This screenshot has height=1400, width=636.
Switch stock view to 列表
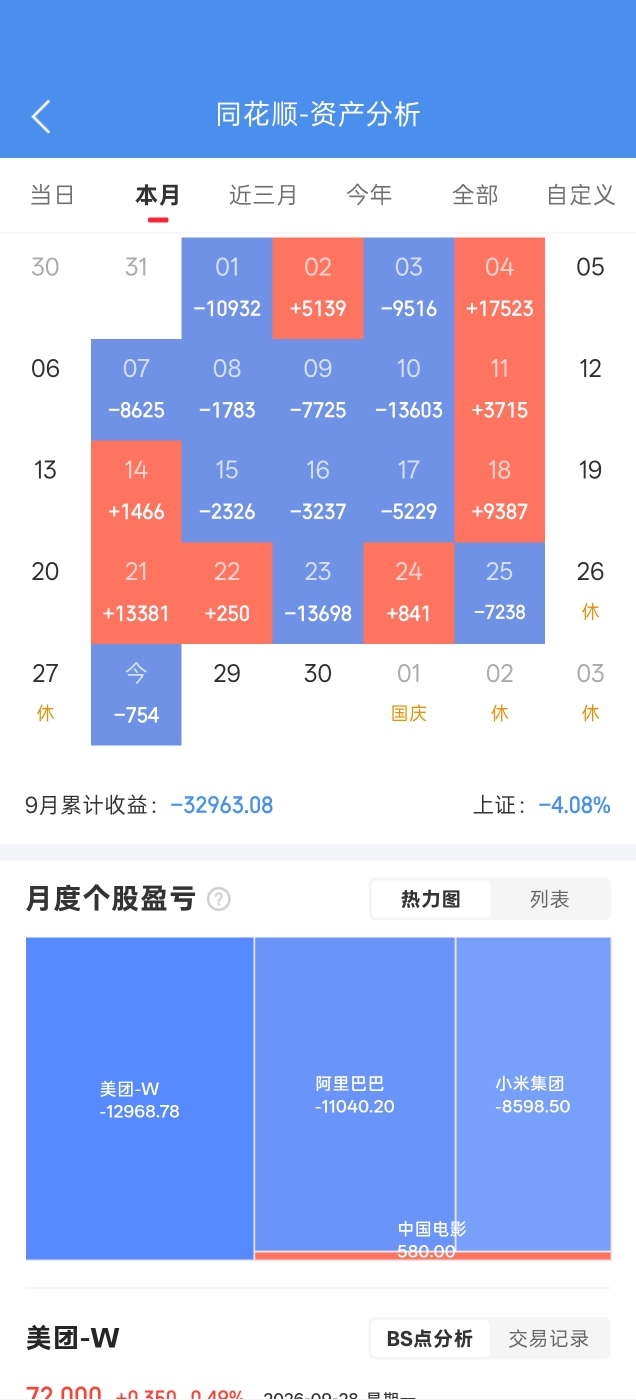click(x=550, y=899)
